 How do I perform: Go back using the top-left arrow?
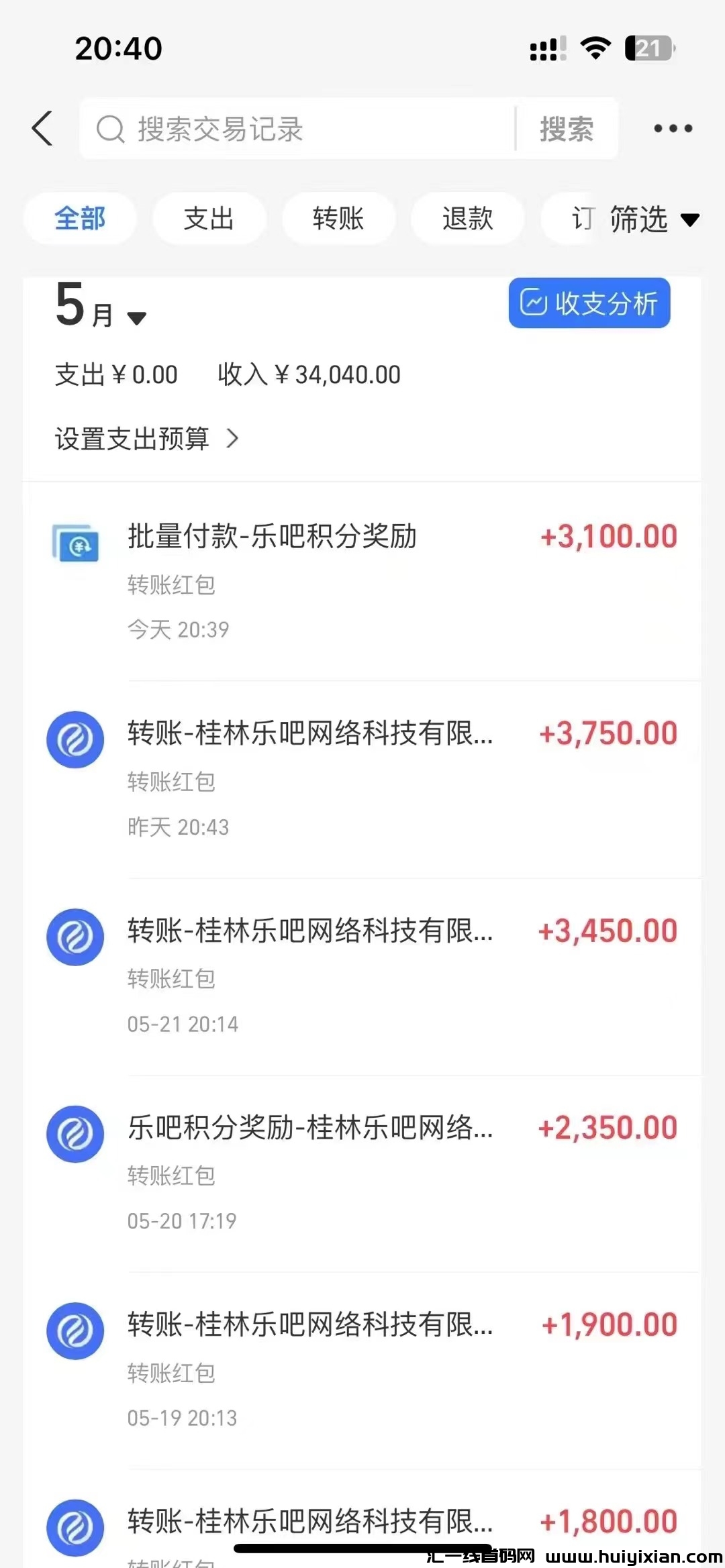(42, 128)
